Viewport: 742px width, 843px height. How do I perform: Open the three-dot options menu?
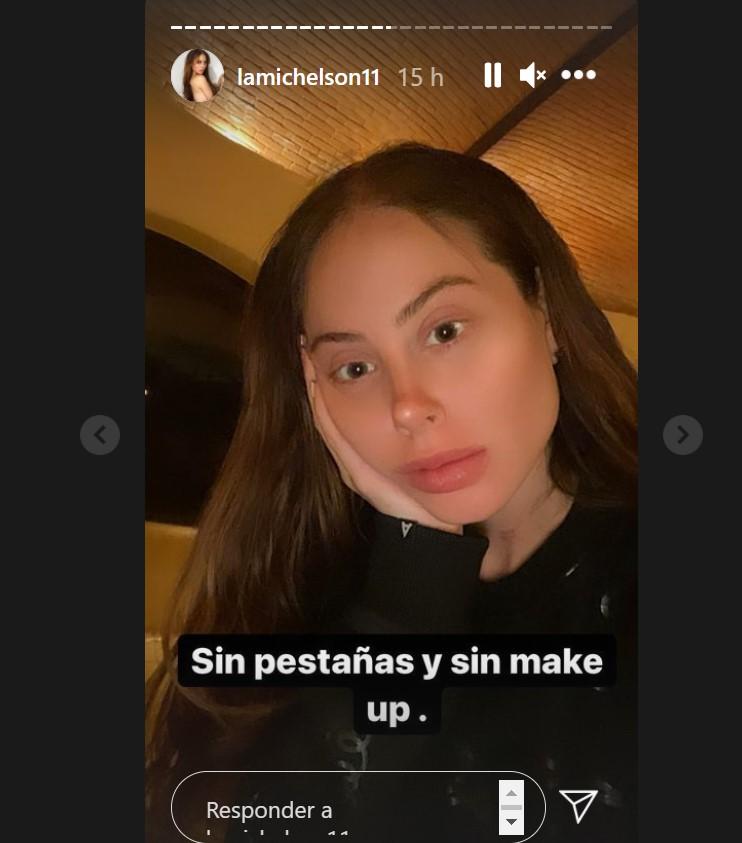click(578, 75)
